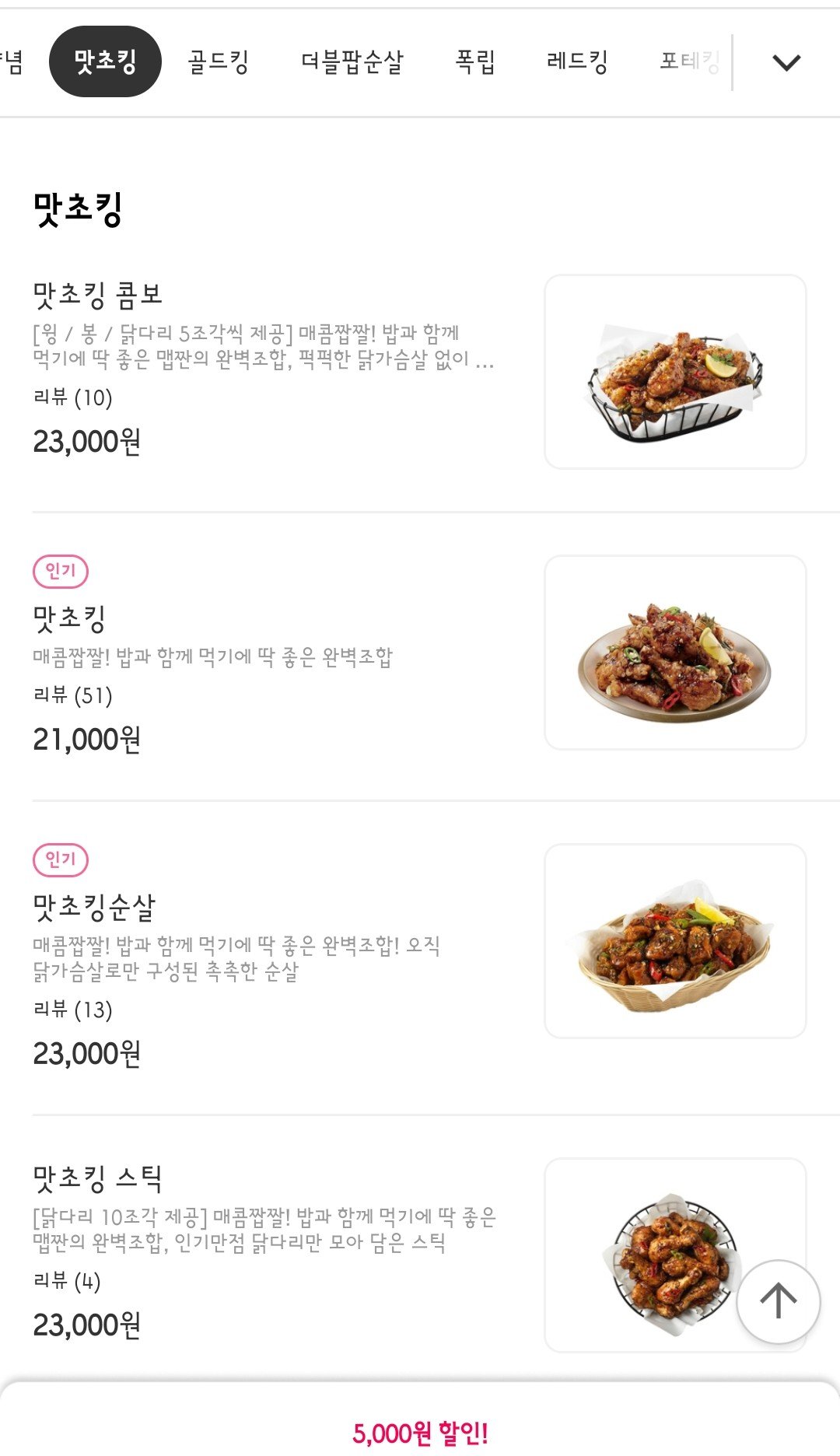Switch to the 레드킹 tab
Viewport: 840px width, 1456px height.
pos(577,61)
